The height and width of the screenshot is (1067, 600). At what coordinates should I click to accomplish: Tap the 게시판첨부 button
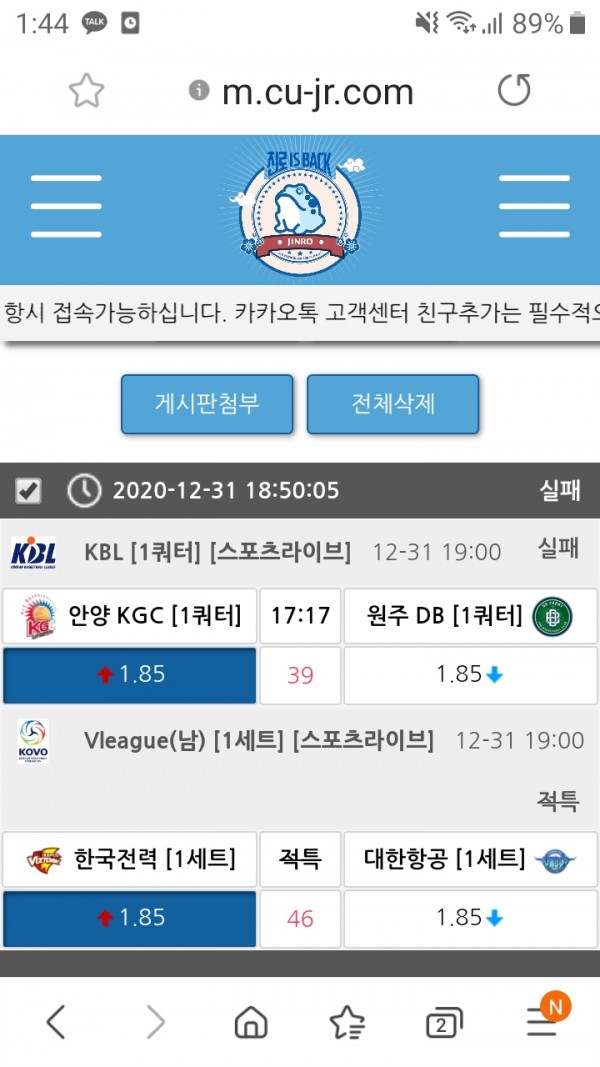[x=207, y=404]
